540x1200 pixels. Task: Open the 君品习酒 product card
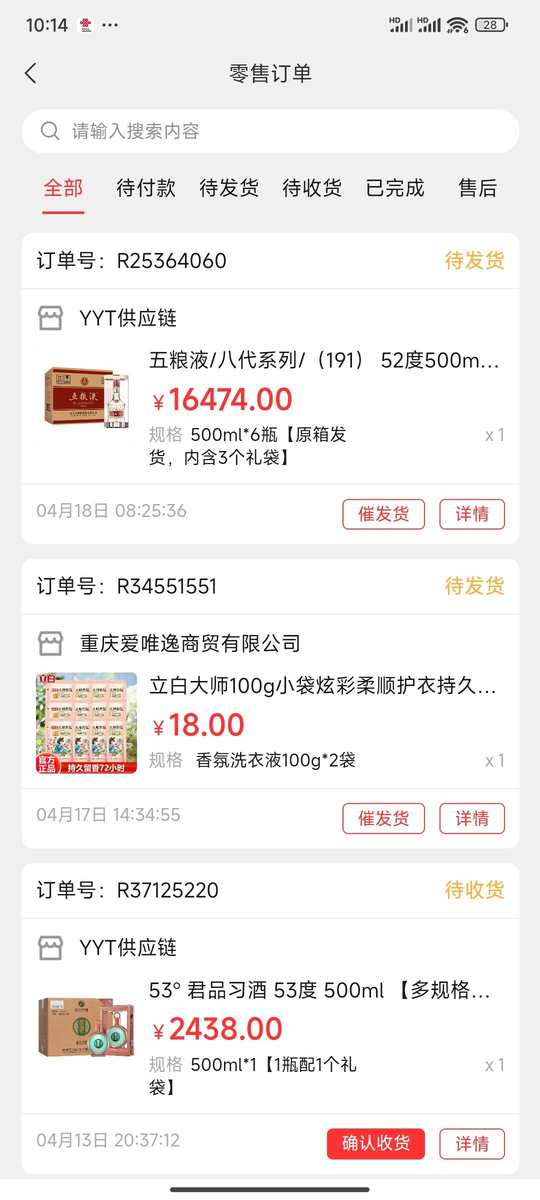pos(270,1036)
